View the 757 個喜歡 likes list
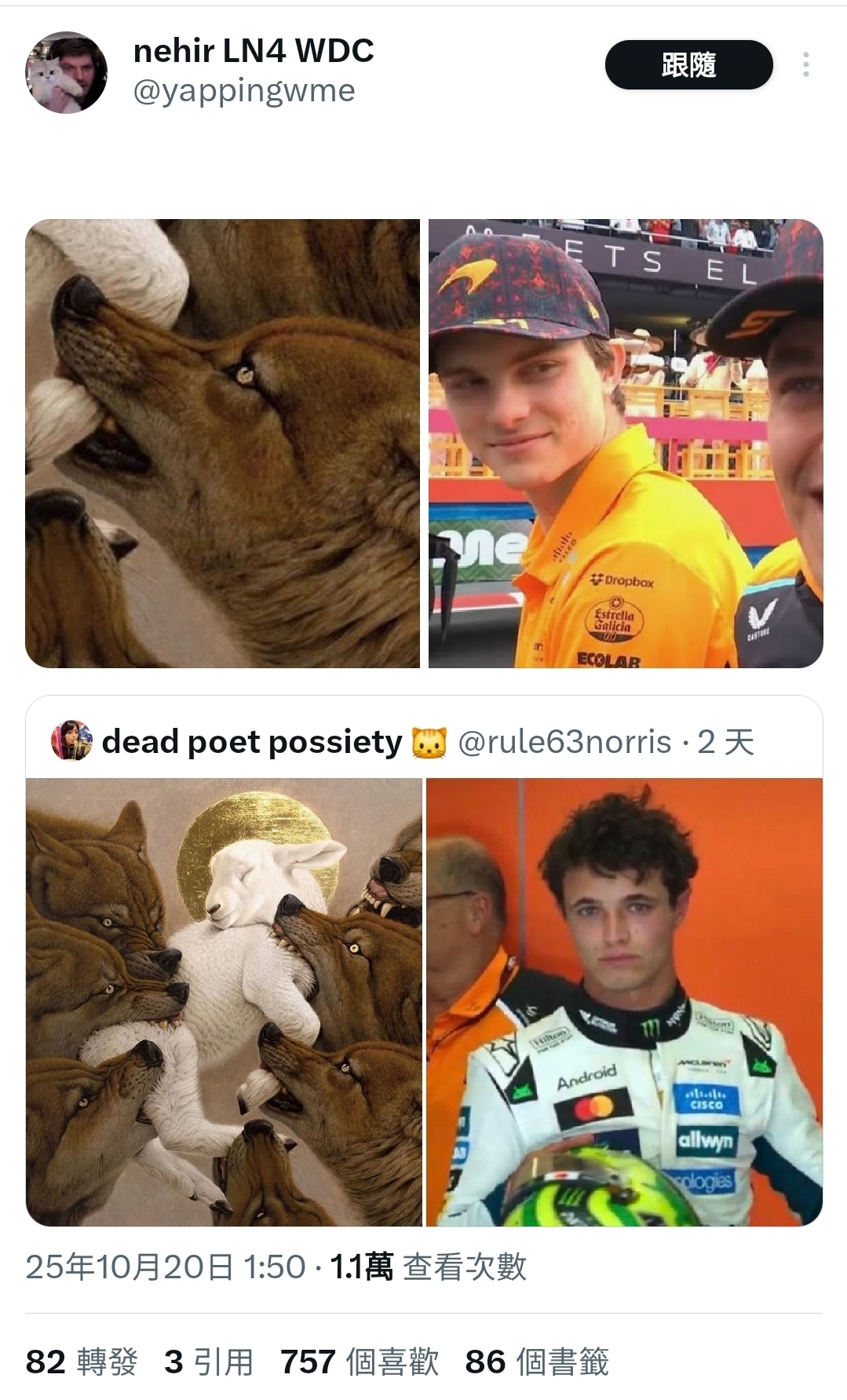Screen dimensions: 847x1400 tap(360, 1362)
